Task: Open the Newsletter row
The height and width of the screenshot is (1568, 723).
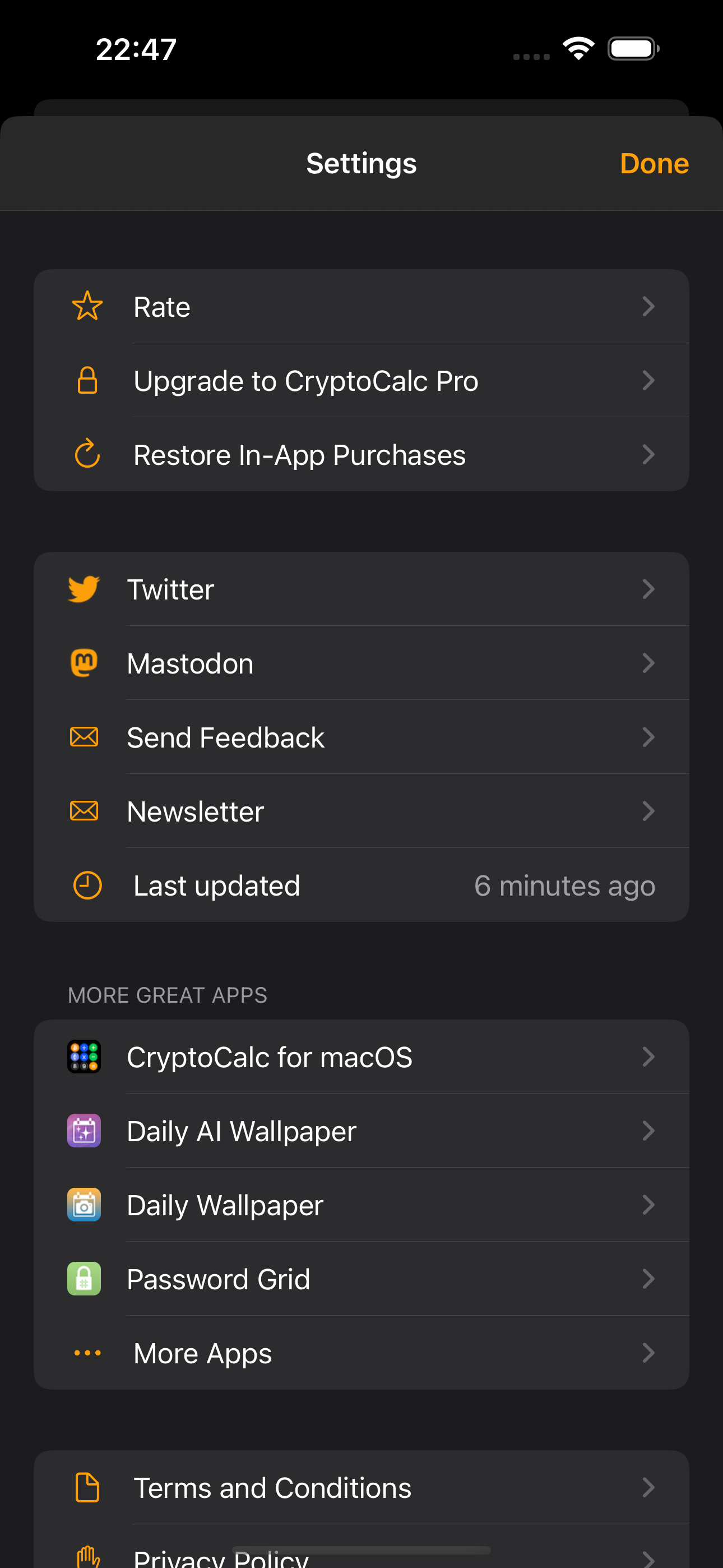Action: [361, 811]
